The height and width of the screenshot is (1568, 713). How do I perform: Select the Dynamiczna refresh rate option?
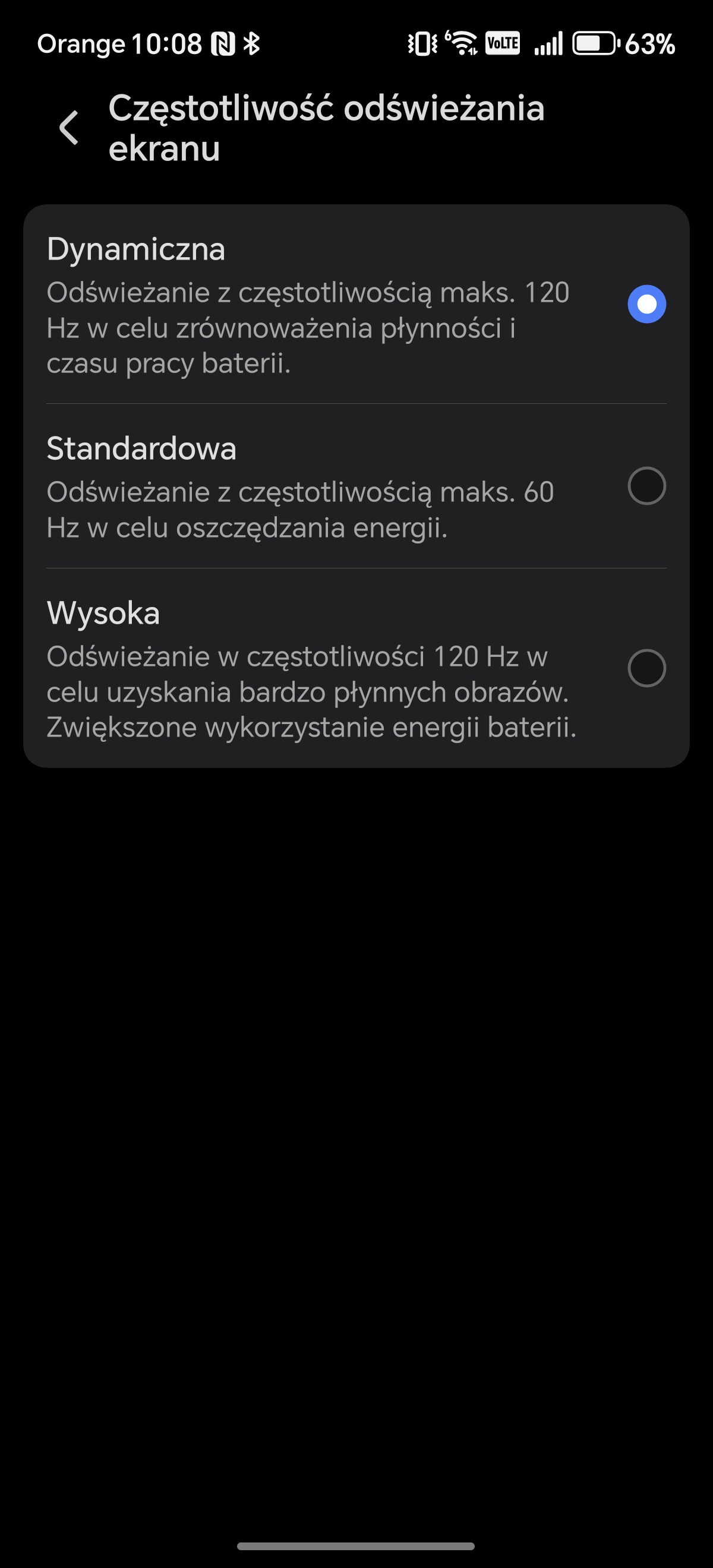coord(646,304)
